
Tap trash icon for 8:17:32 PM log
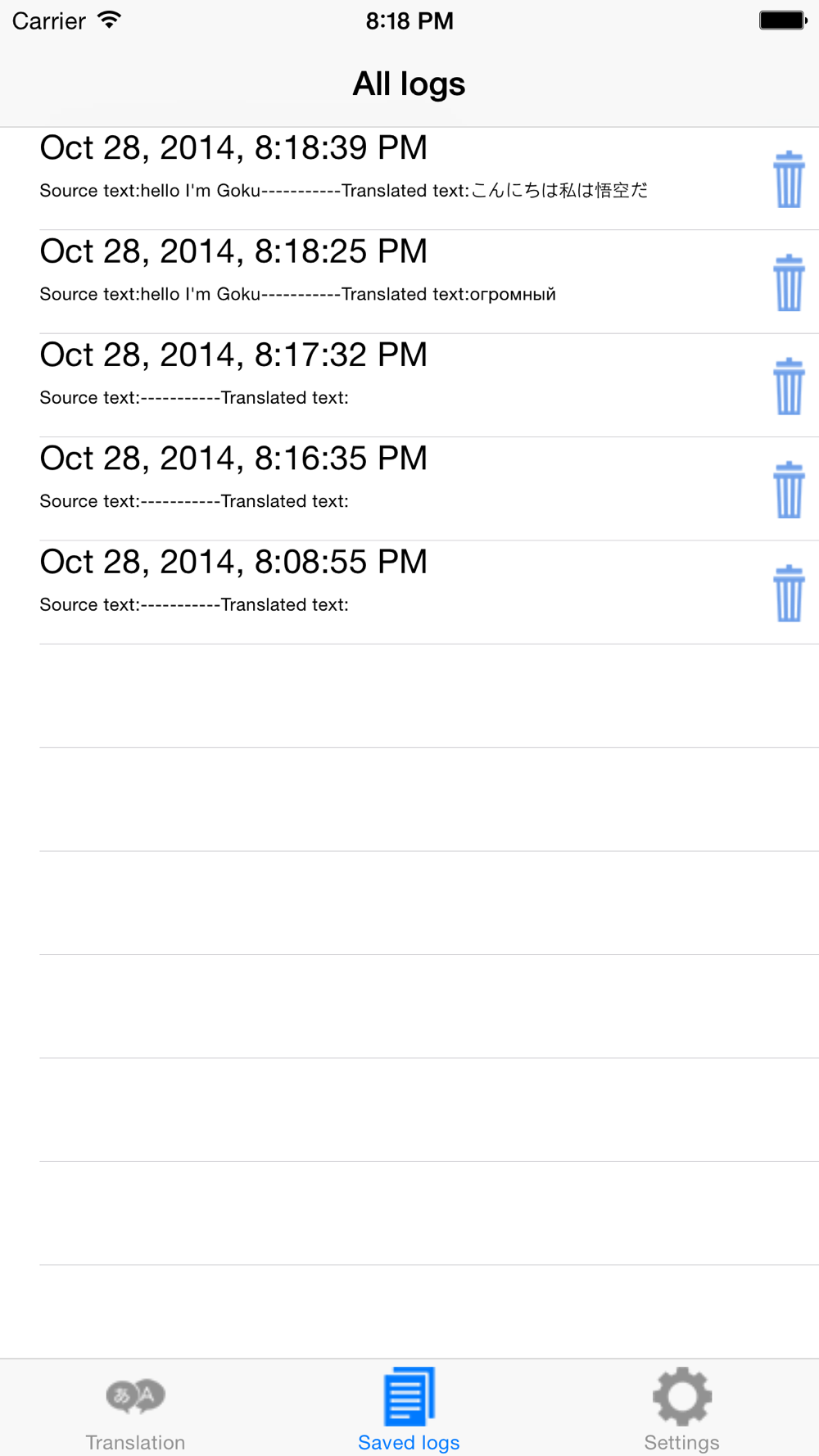coord(789,386)
